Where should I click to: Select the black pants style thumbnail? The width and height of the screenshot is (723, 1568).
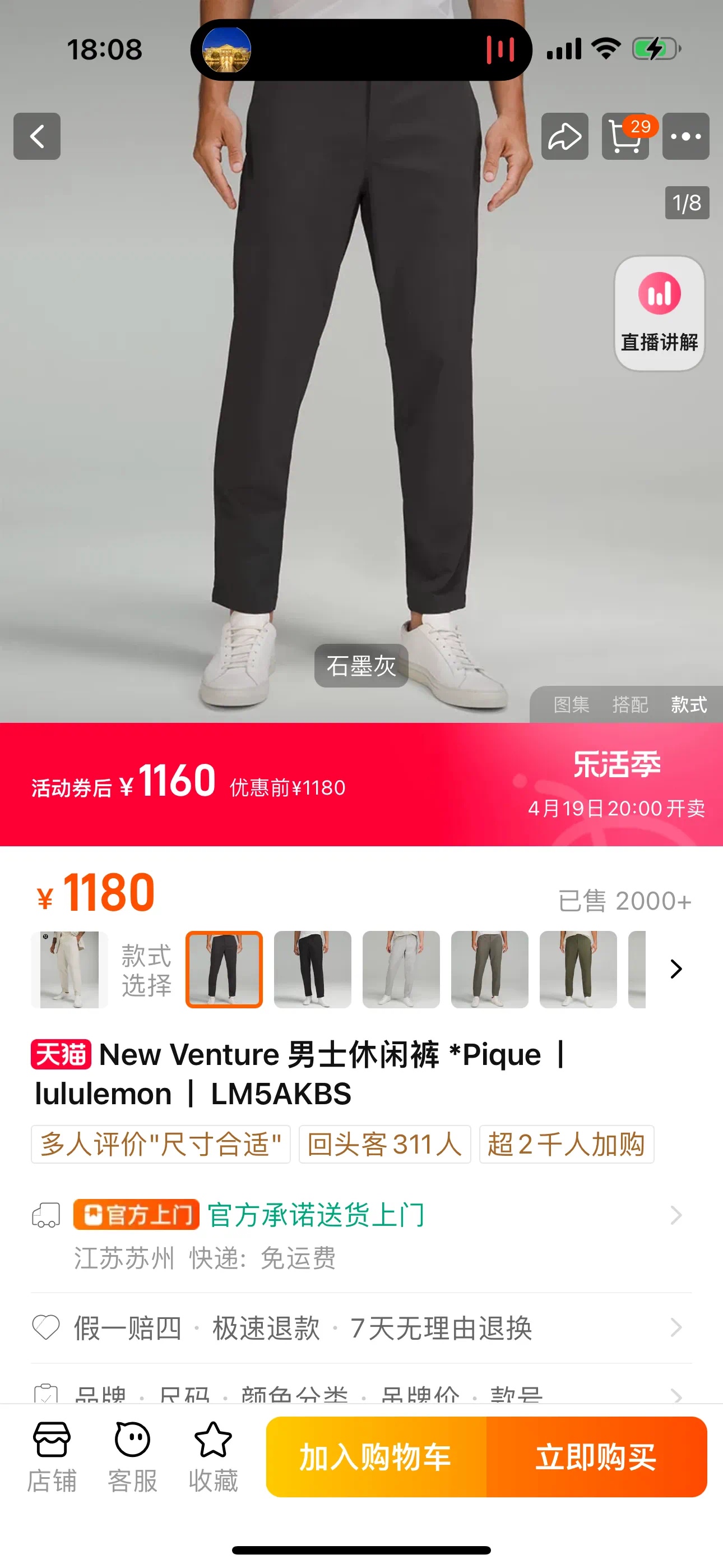[x=312, y=969]
